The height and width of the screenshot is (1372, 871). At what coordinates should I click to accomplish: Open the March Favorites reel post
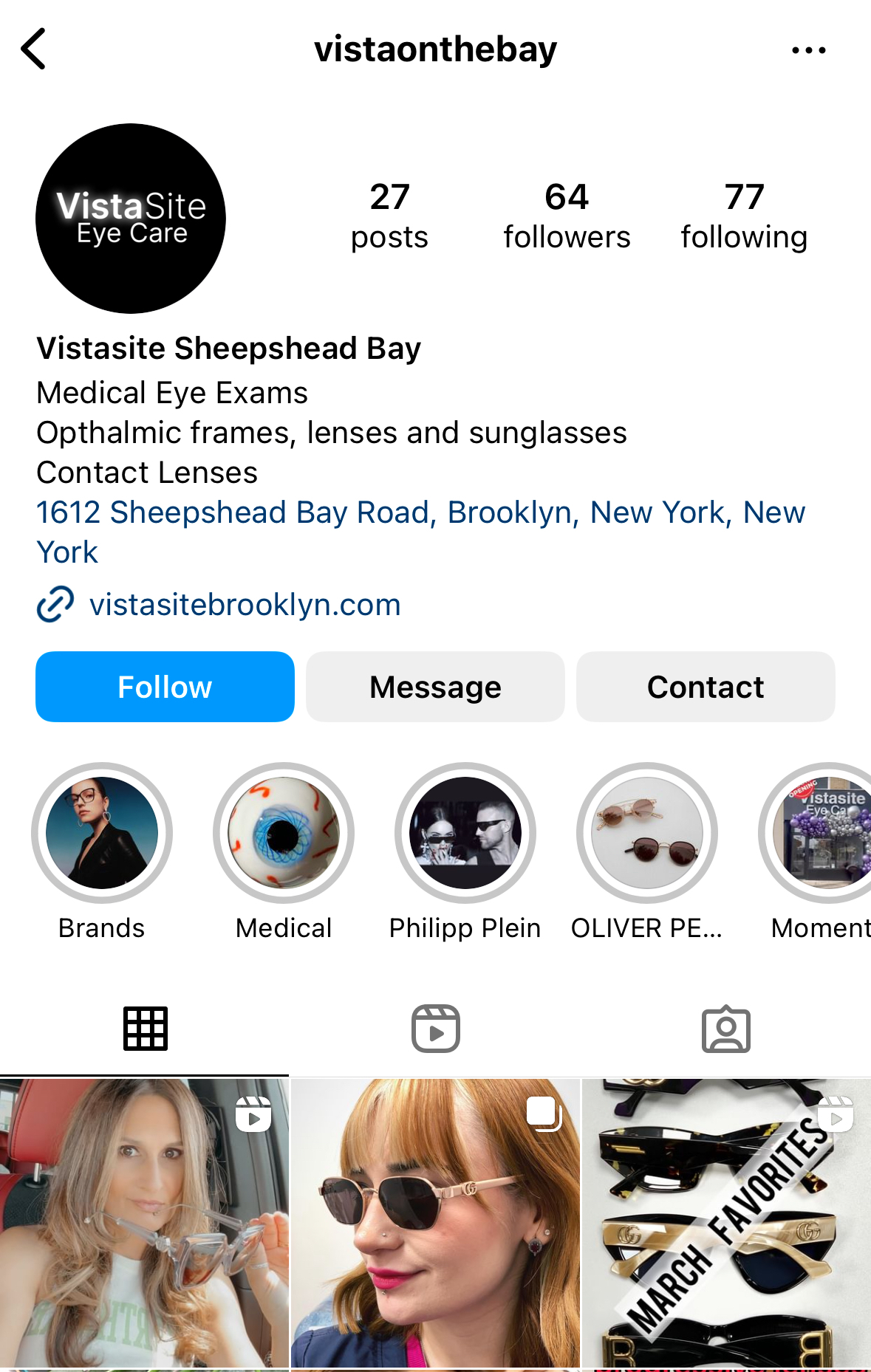coord(726,1222)
